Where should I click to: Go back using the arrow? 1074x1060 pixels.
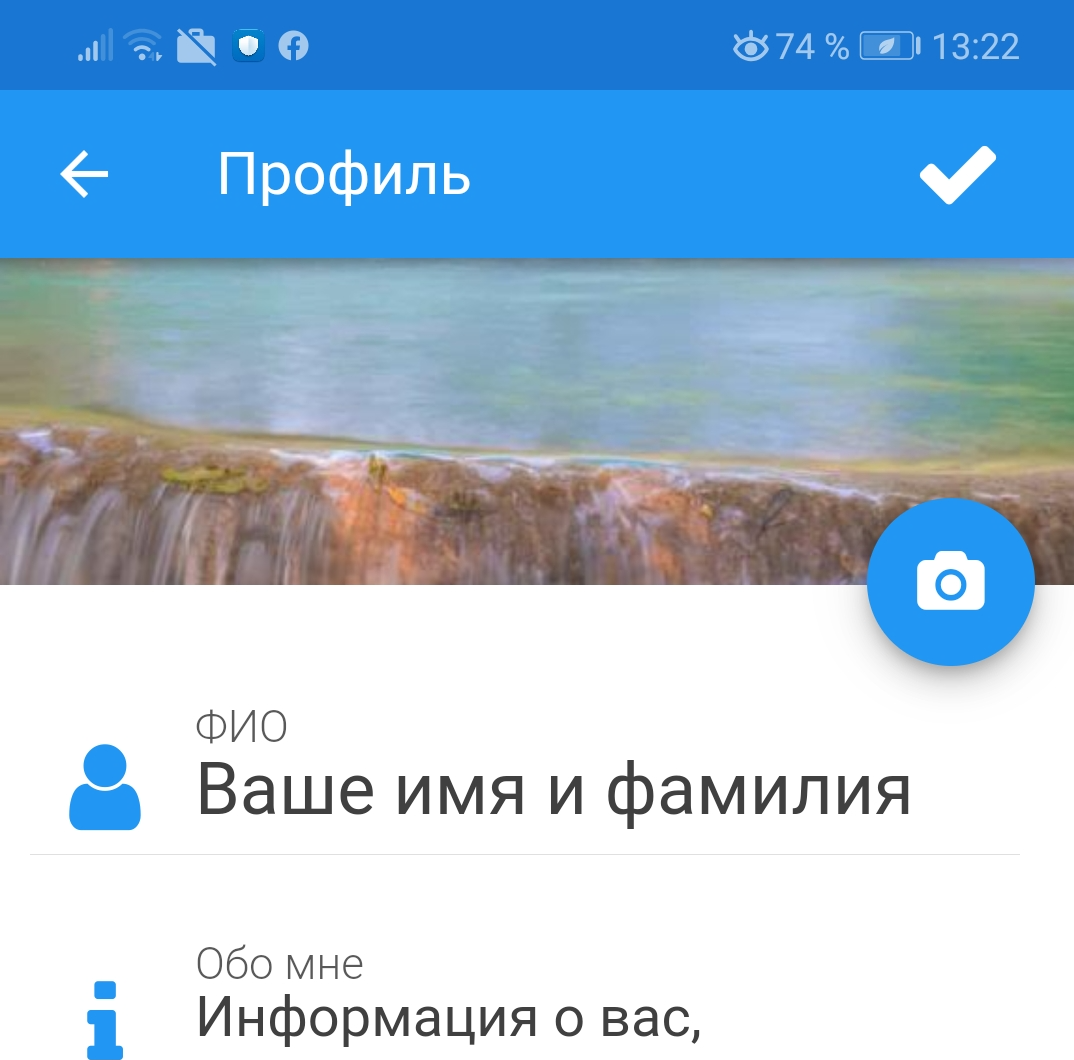84,175
